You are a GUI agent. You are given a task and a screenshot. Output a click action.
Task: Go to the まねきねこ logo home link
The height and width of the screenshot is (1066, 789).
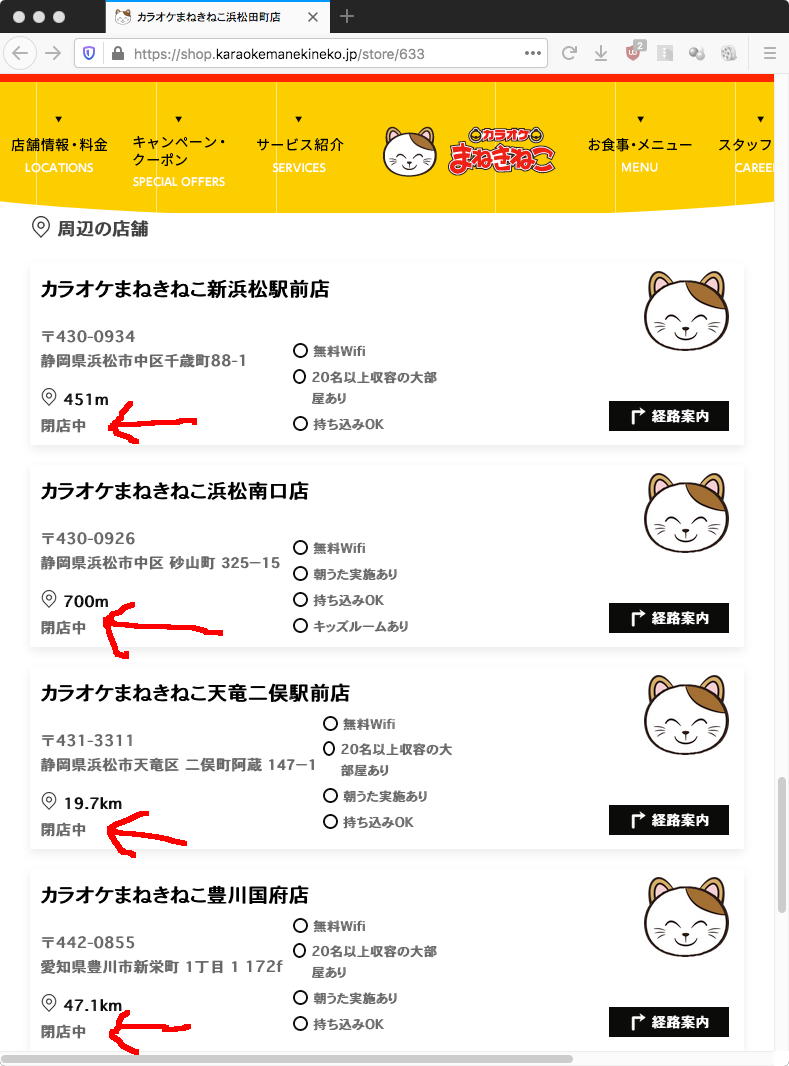coord(470,150)
